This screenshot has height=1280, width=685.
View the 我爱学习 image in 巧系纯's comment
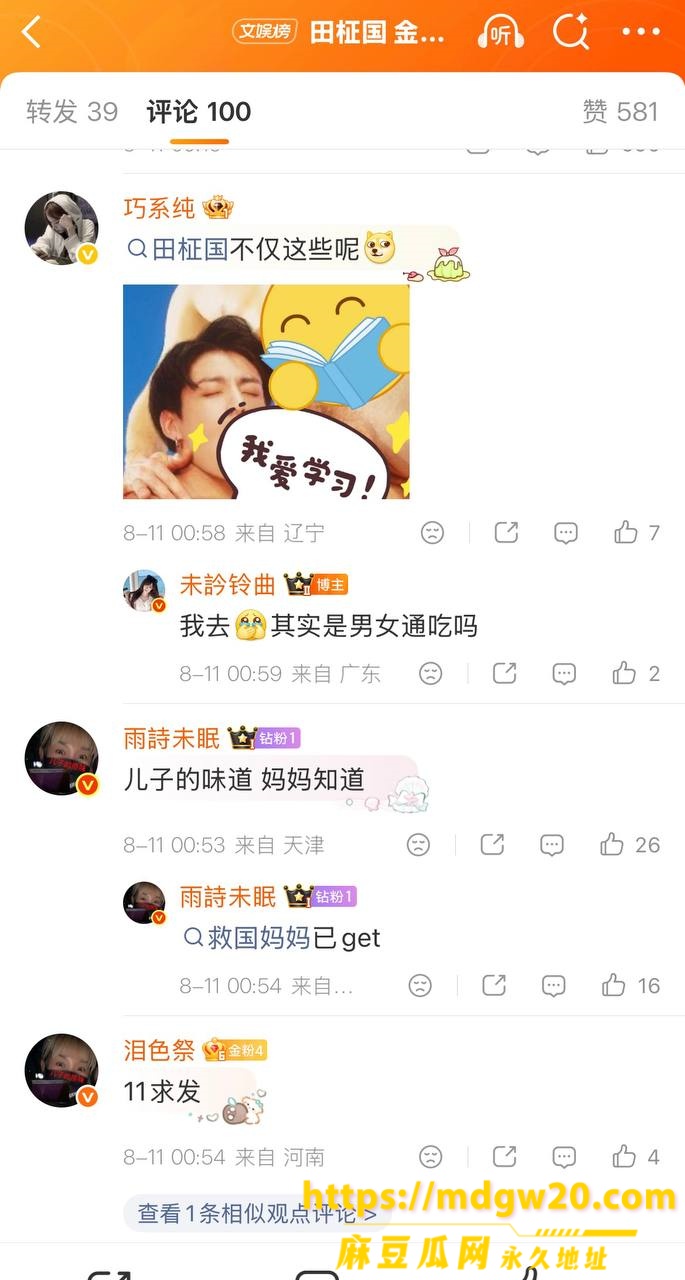point(266,391)
